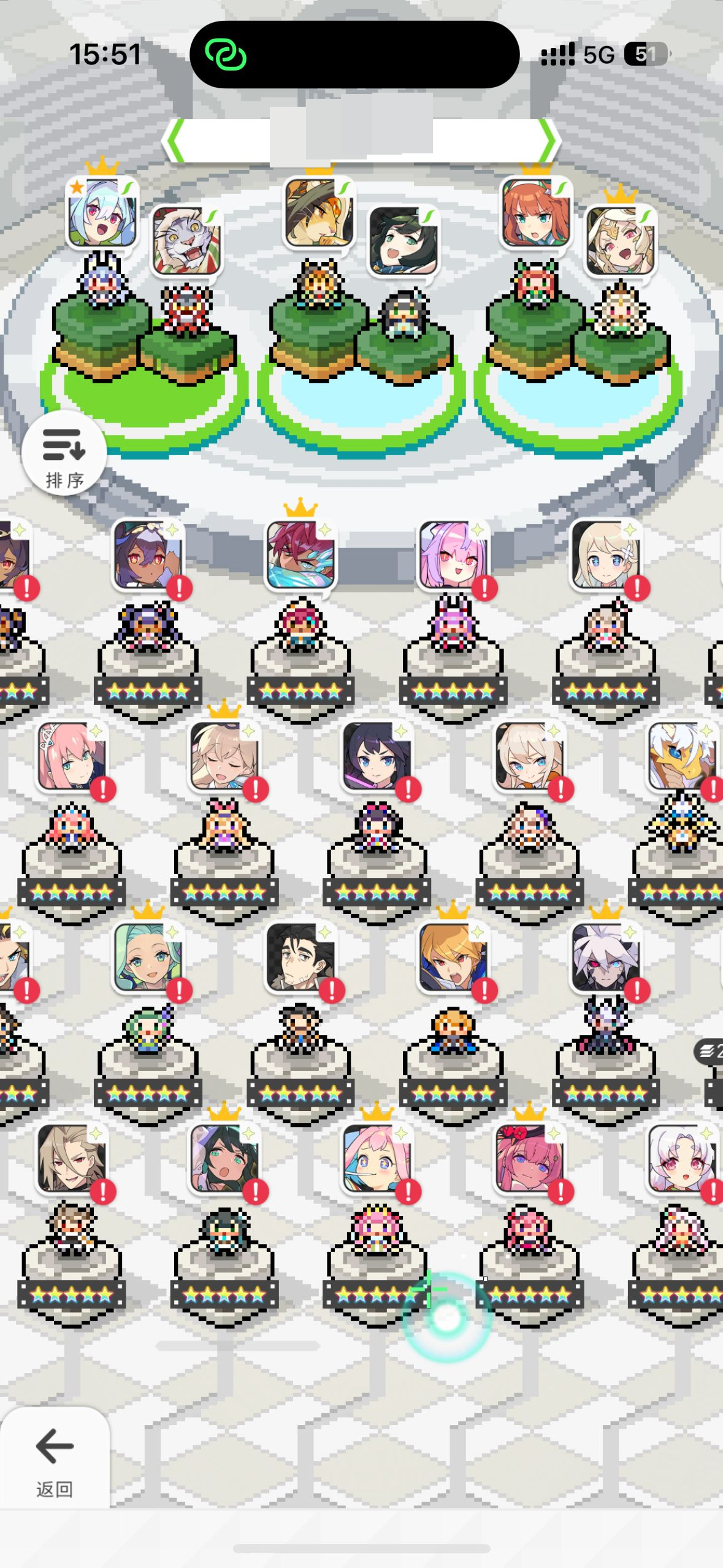Choose the orange-haired crowned boy portrait

[453, 957]
